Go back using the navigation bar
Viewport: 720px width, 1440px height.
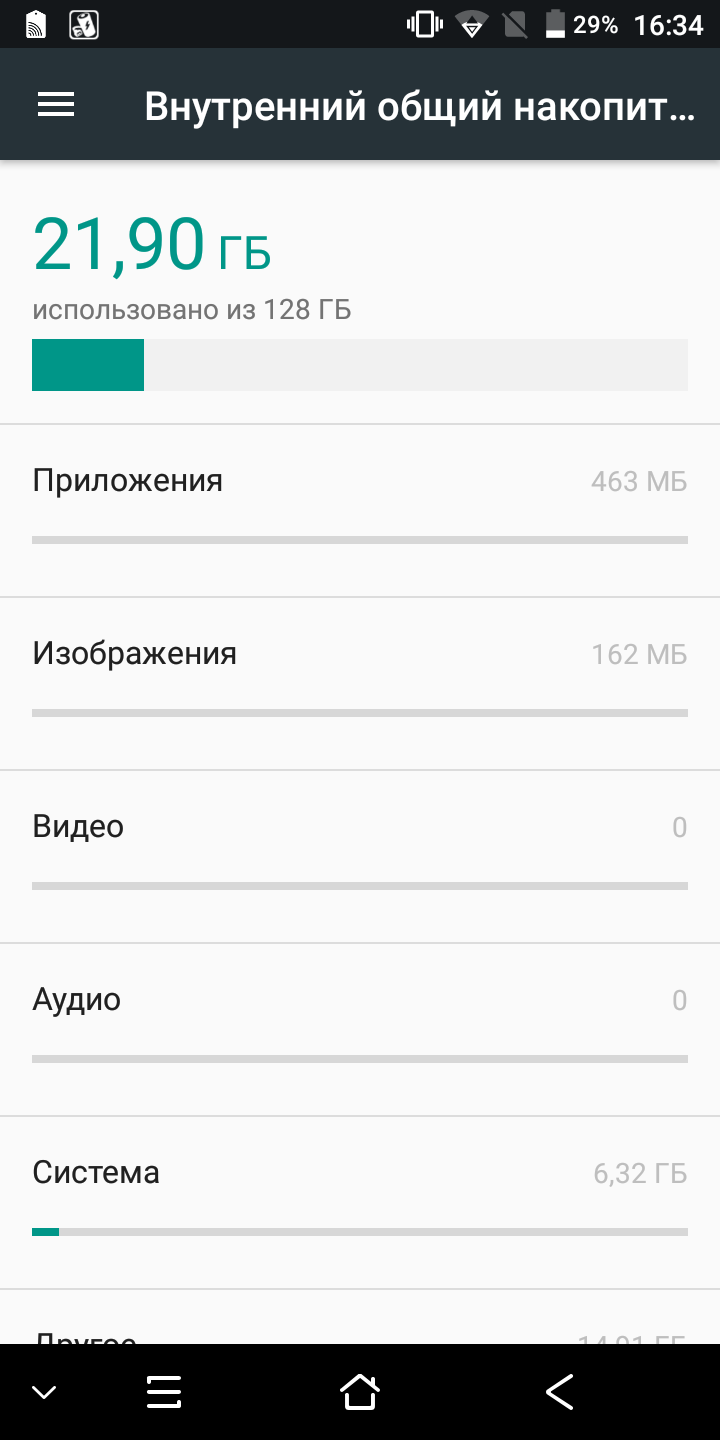point(559,1392)
